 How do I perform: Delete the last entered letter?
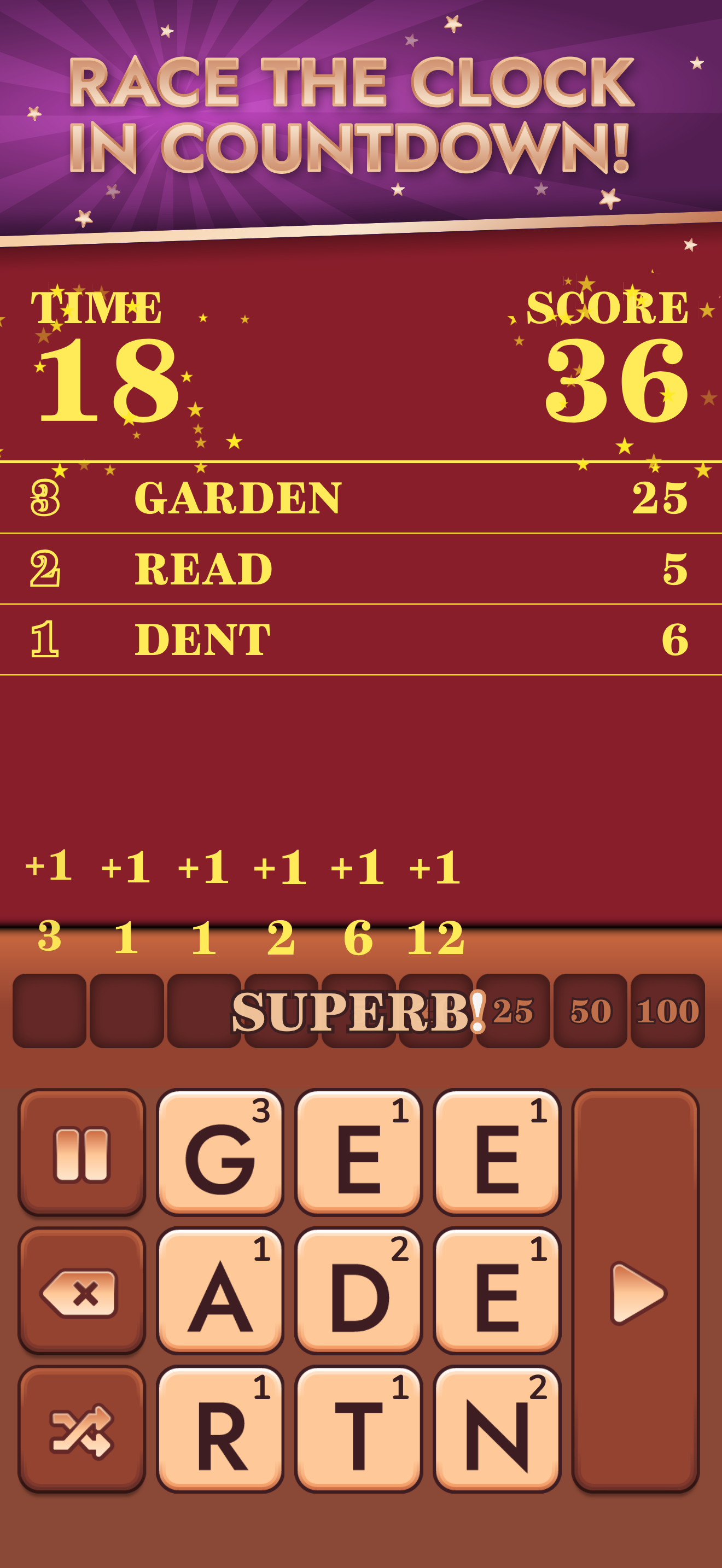tap(81, 1292)
